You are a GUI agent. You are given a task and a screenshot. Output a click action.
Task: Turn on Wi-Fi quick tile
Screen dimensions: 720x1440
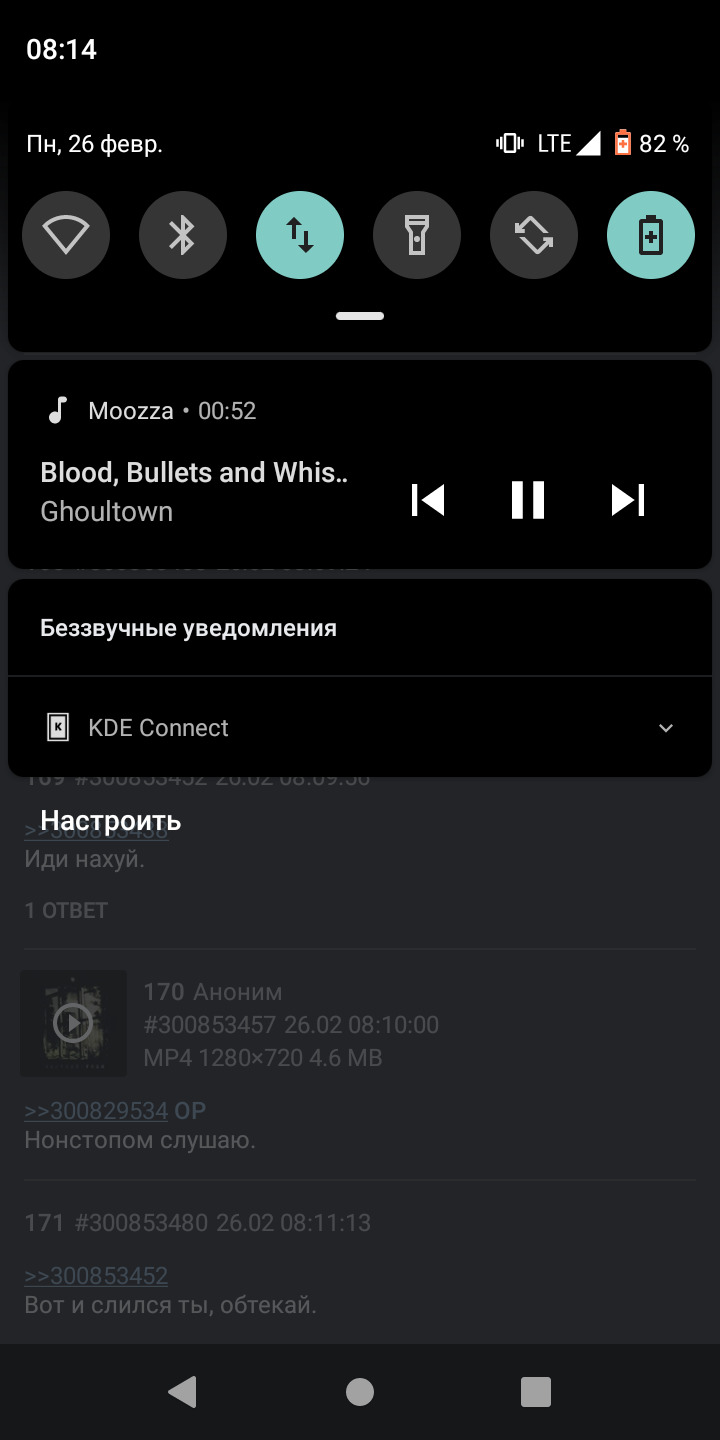click(66, 235)
